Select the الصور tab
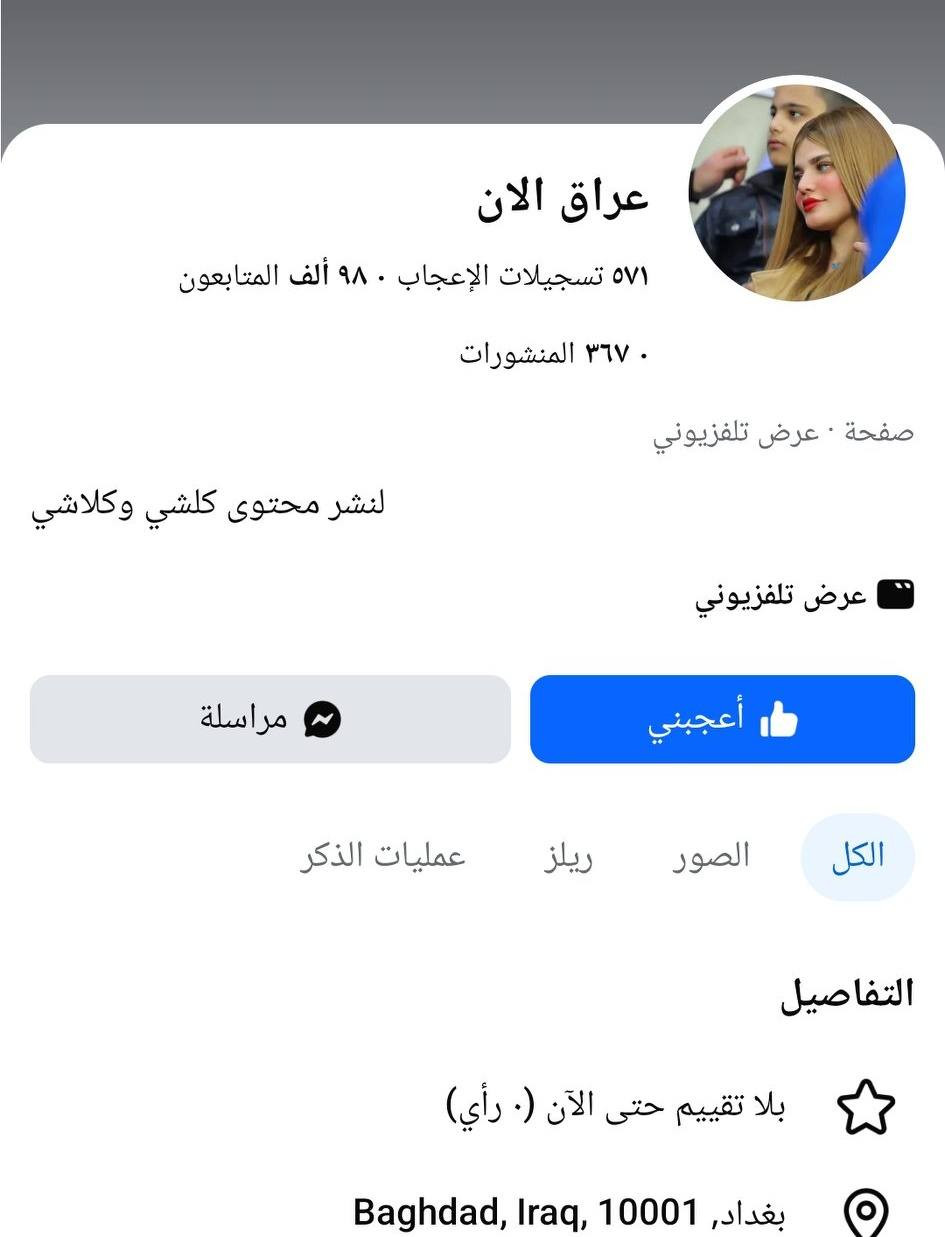Viewport: 945px width, 1237px height. point(710,856)
